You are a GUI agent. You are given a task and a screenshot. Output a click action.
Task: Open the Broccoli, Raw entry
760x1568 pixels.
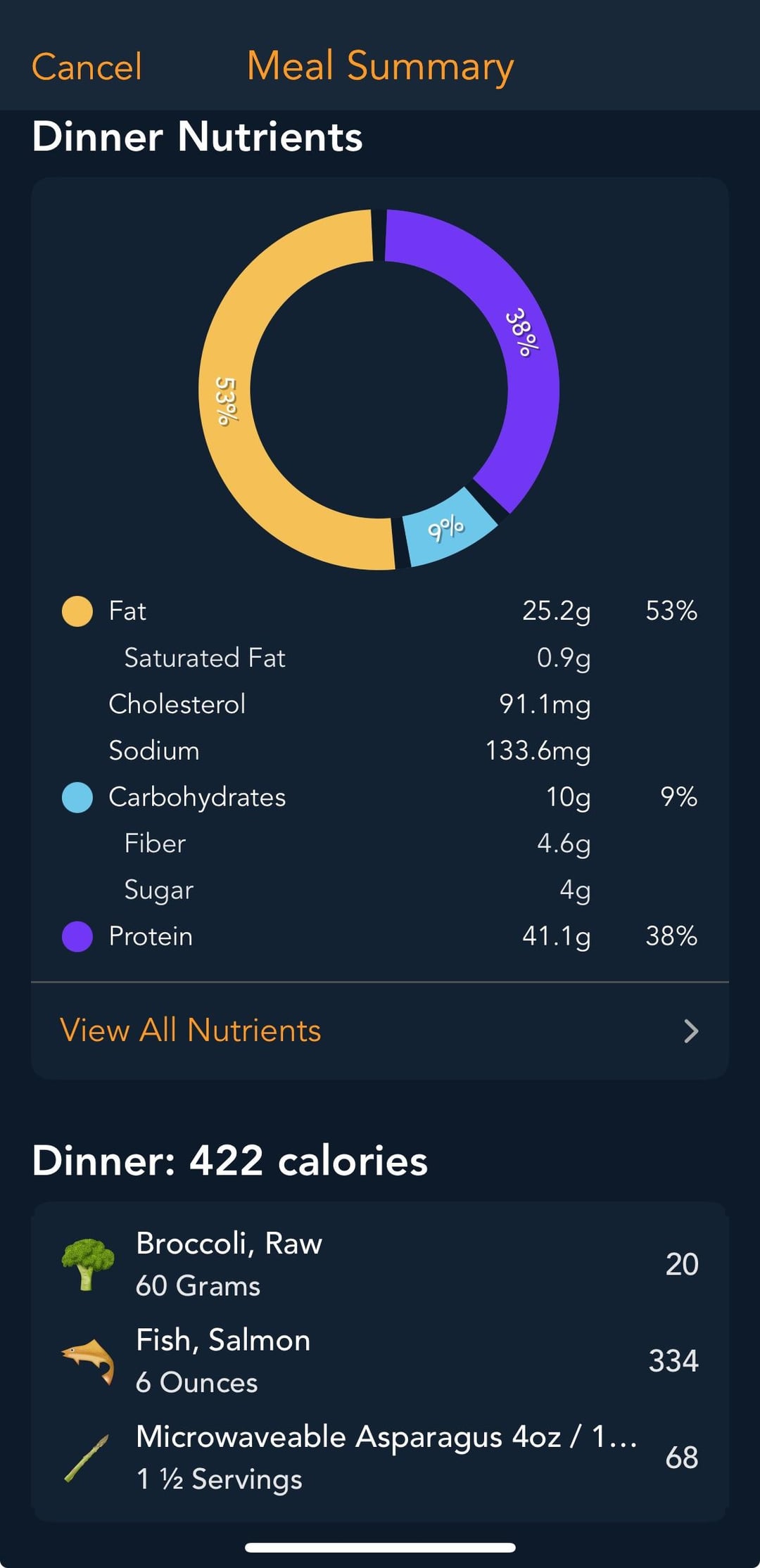(x=380, y=1264)
